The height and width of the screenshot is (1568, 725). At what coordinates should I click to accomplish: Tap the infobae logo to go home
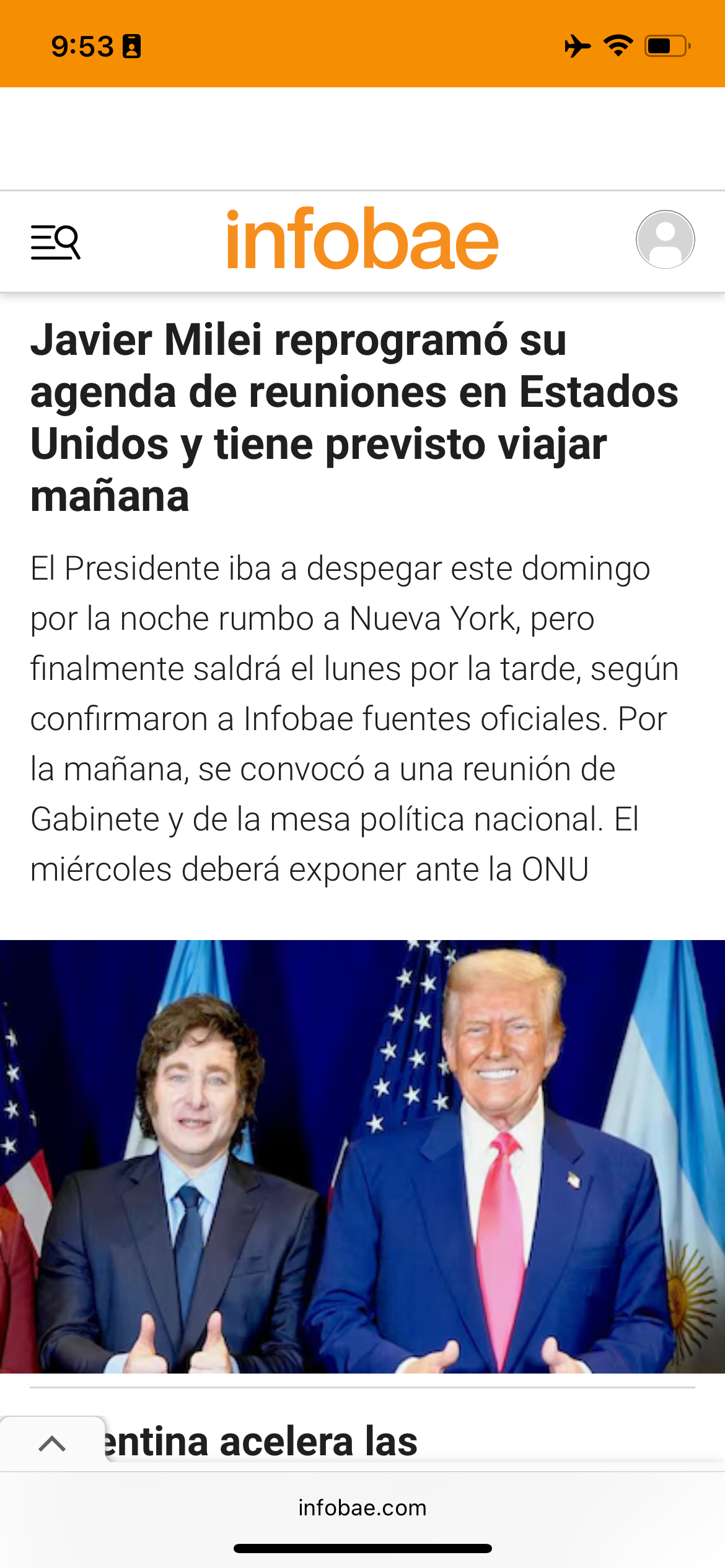(362, 240)
